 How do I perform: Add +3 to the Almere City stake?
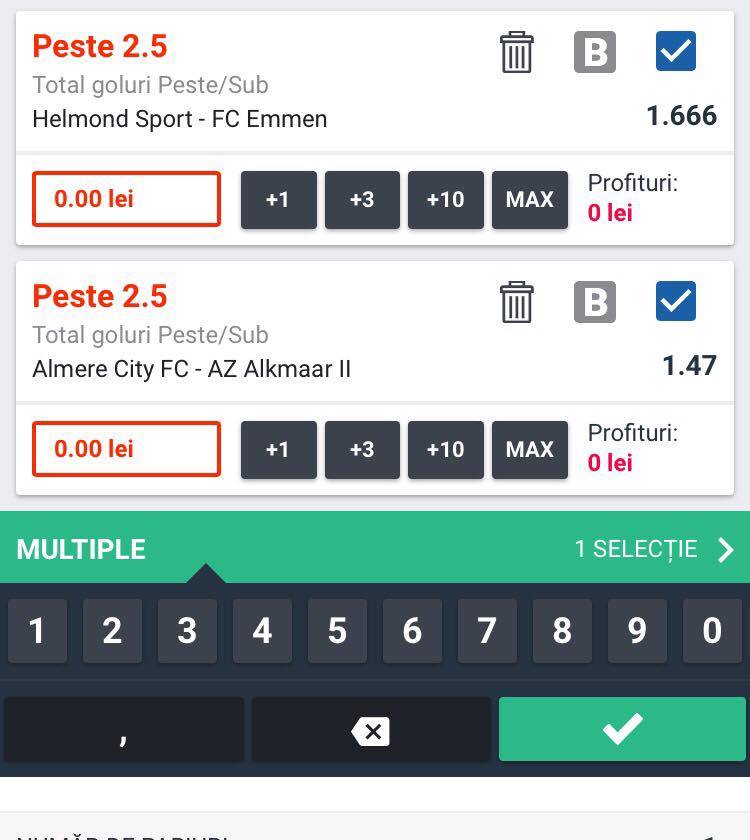click(362, 450)
